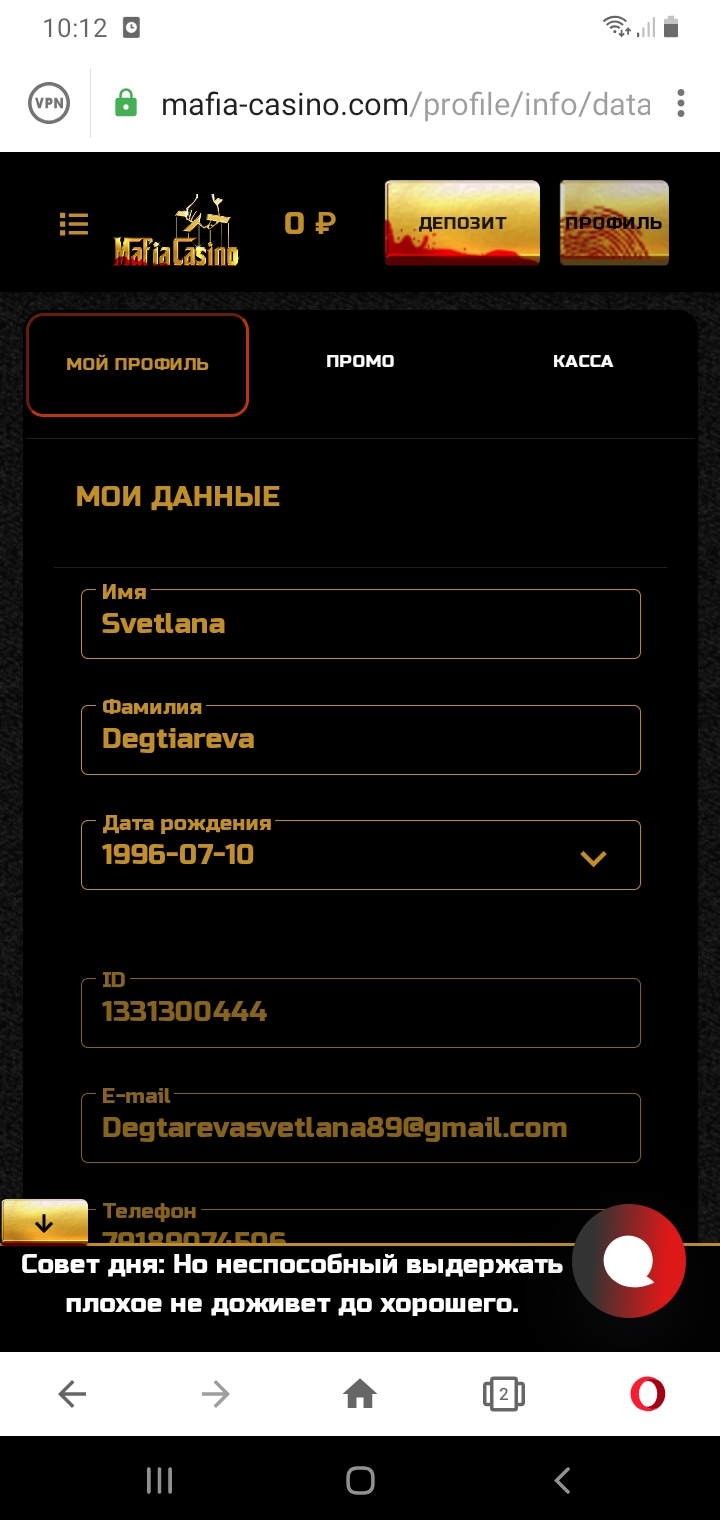Click the padlock icon next to the URL
The image size is (720, 1520).
(127, 103)
